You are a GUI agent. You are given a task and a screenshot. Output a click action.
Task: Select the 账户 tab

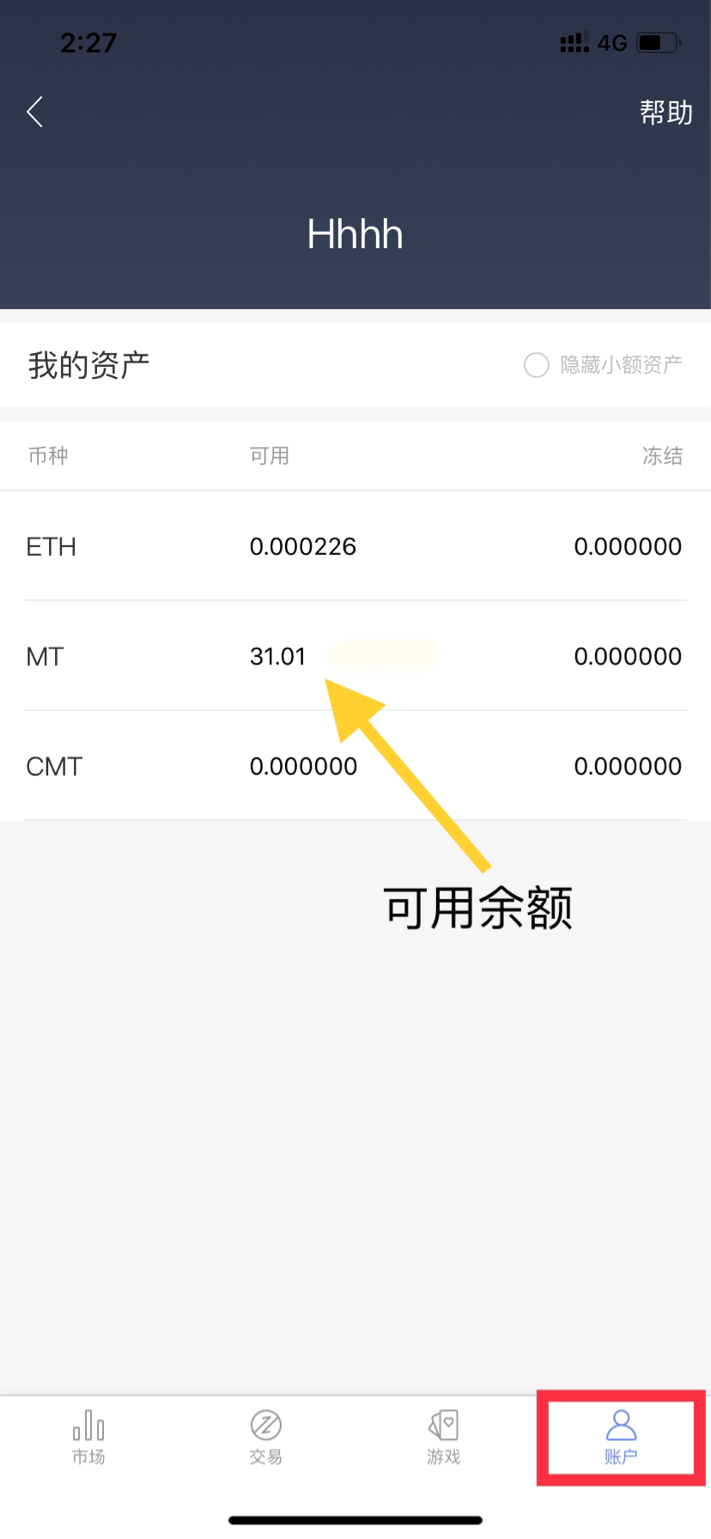click(621, 1438)
